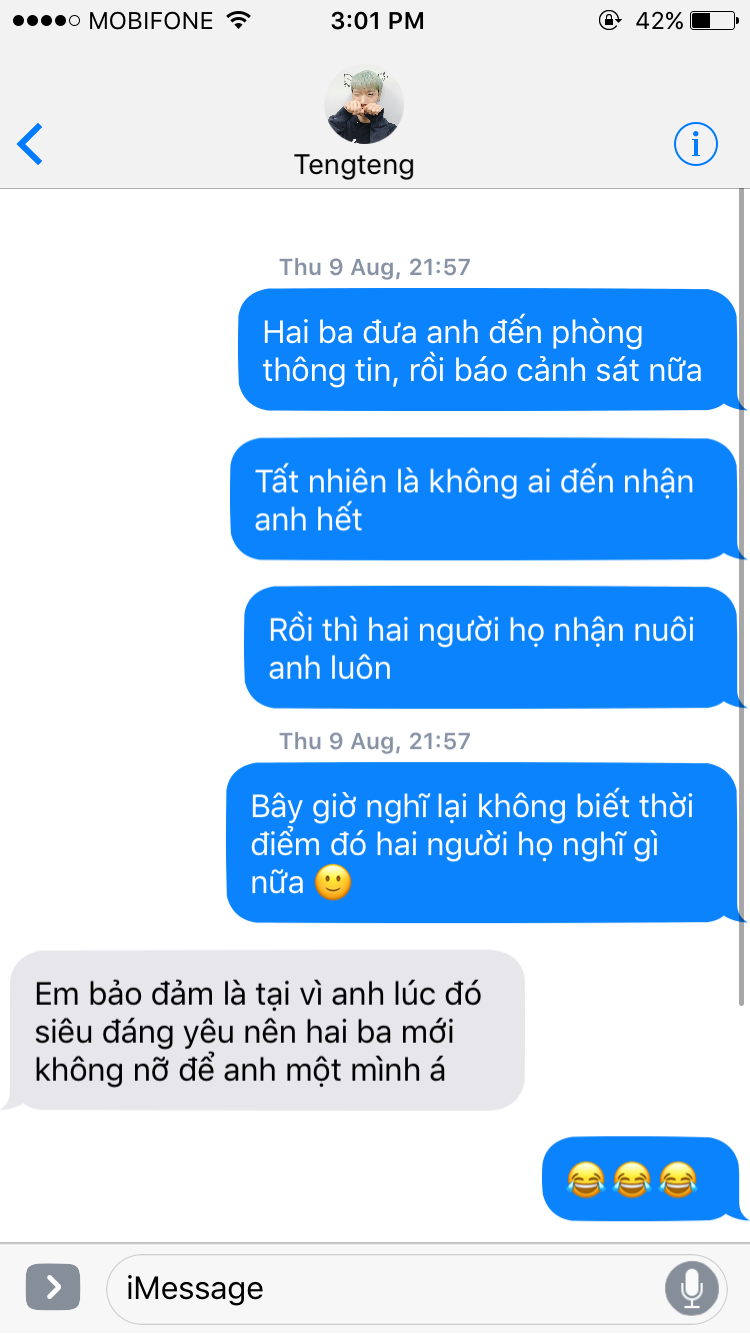This screenshot has width=750, height=1334.
Task: Tap the microphone to record audio
Action: coord(692,1288)
